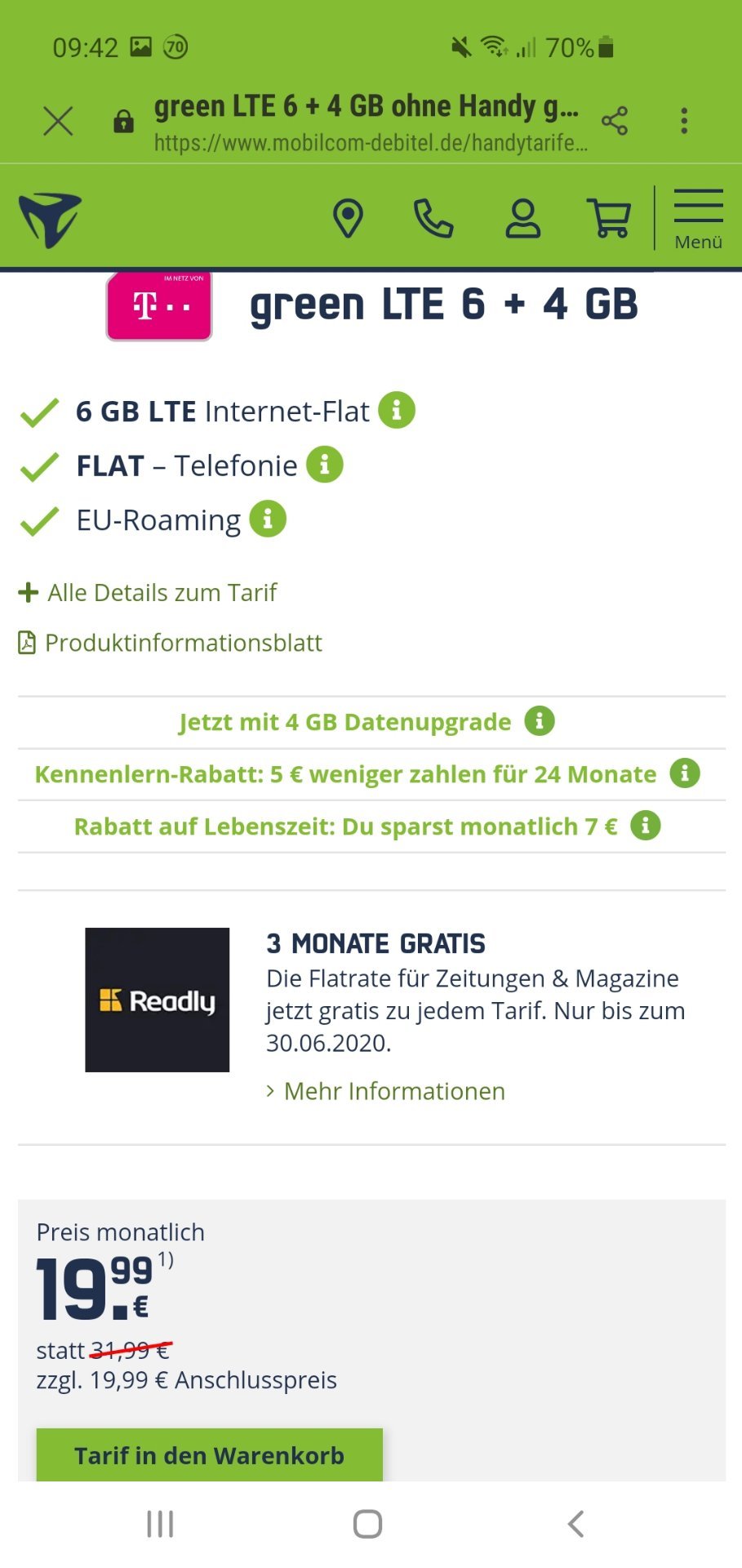The height and width of the screenshot is (1568, 742).
Task: Show info for FLAT Telefonie
Action: [325, 465]
